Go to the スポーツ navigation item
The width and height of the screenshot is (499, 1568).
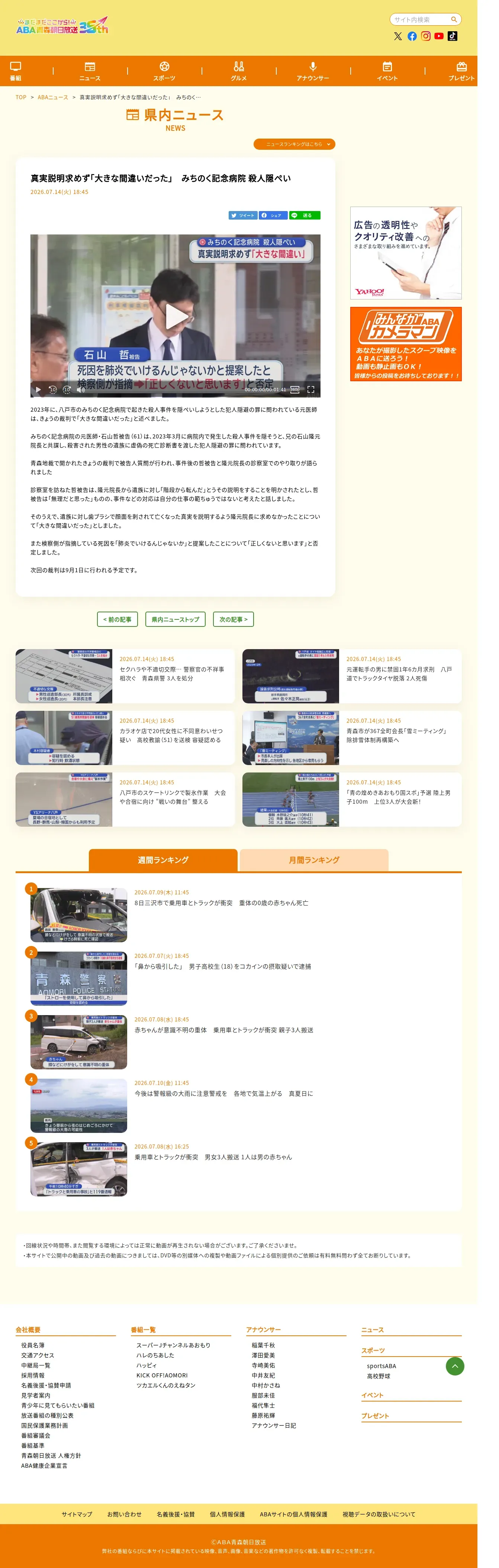click(164, 71)
